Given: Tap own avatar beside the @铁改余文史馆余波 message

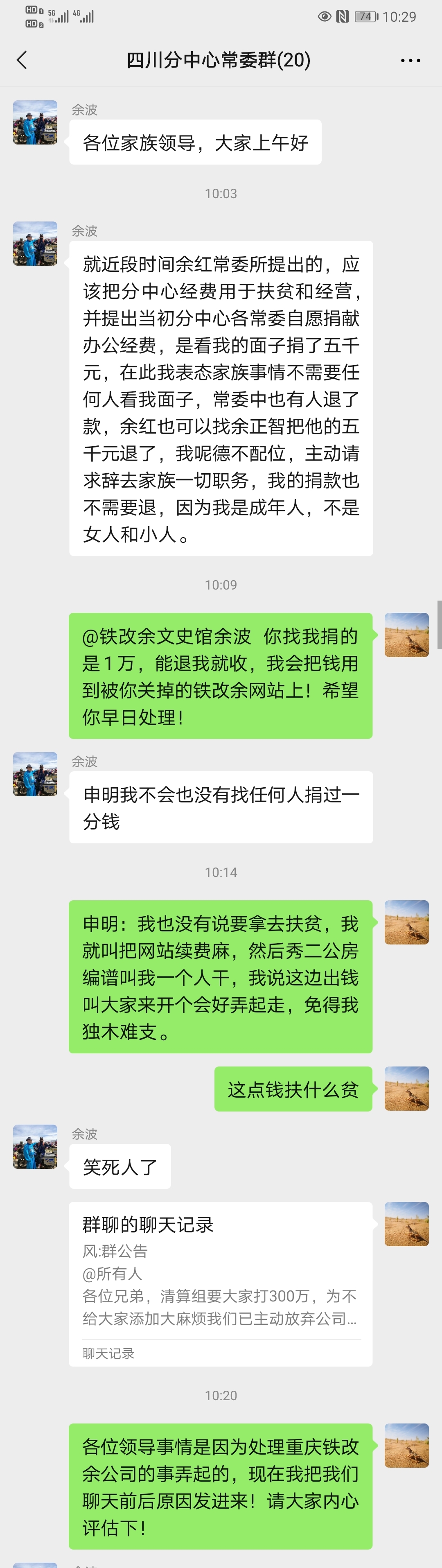Looking at the screenshot, I should pyautogui.click(x=407, y=635).
